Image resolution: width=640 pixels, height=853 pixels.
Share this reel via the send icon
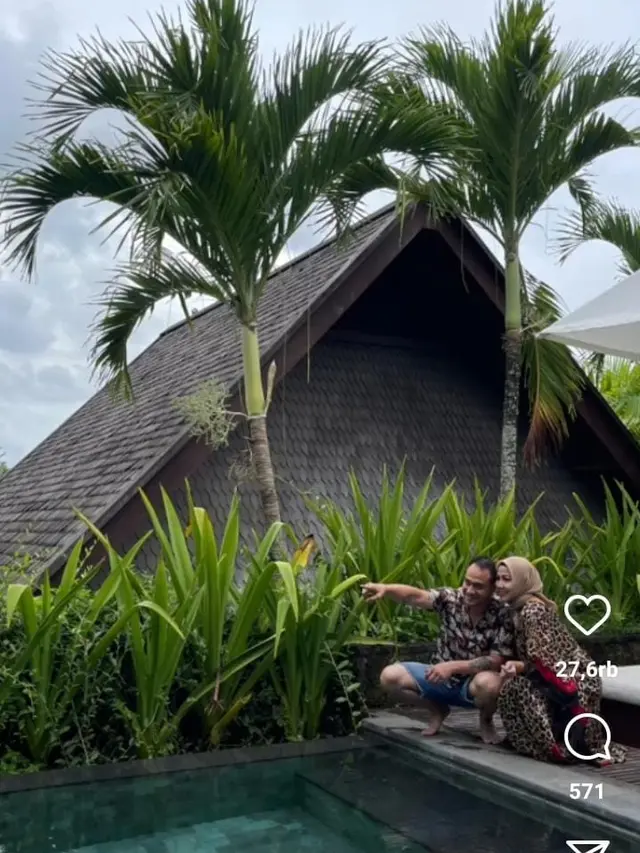587,846
